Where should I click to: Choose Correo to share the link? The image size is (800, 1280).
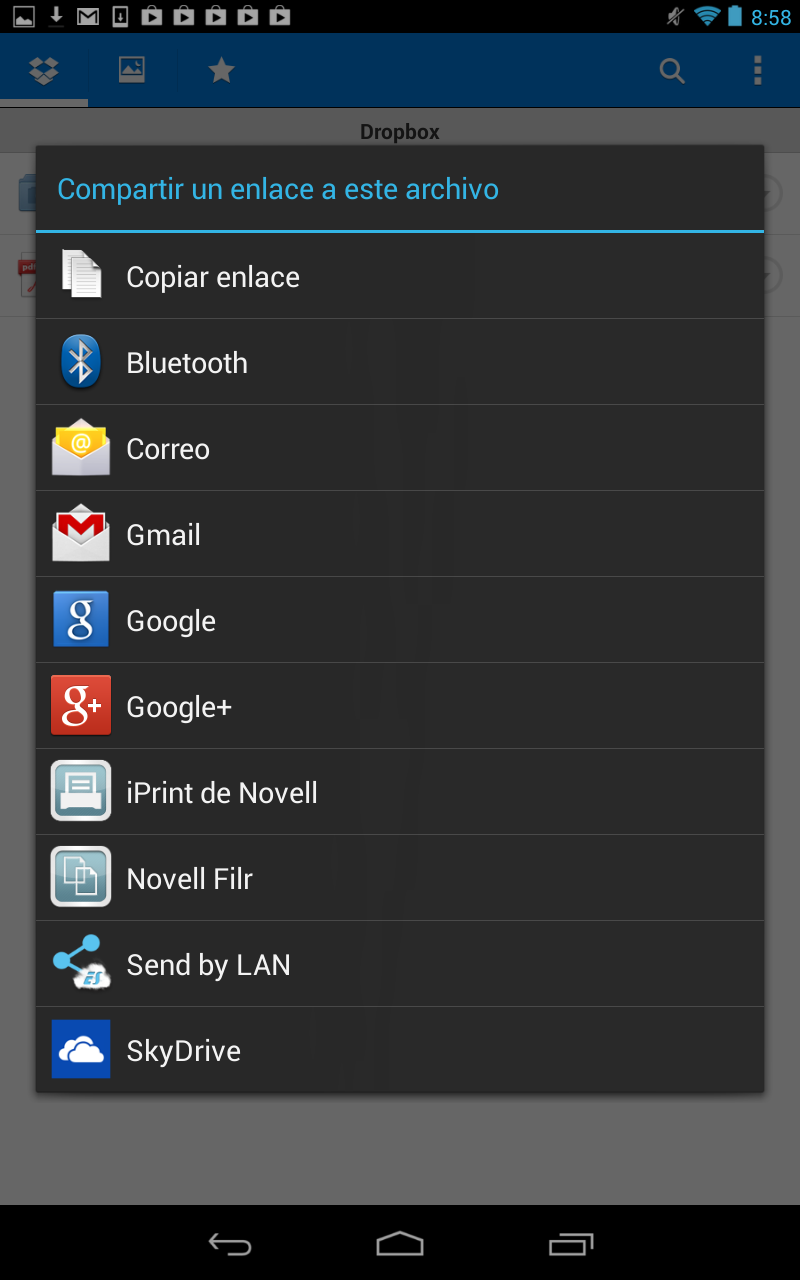(x=400, y=449)
